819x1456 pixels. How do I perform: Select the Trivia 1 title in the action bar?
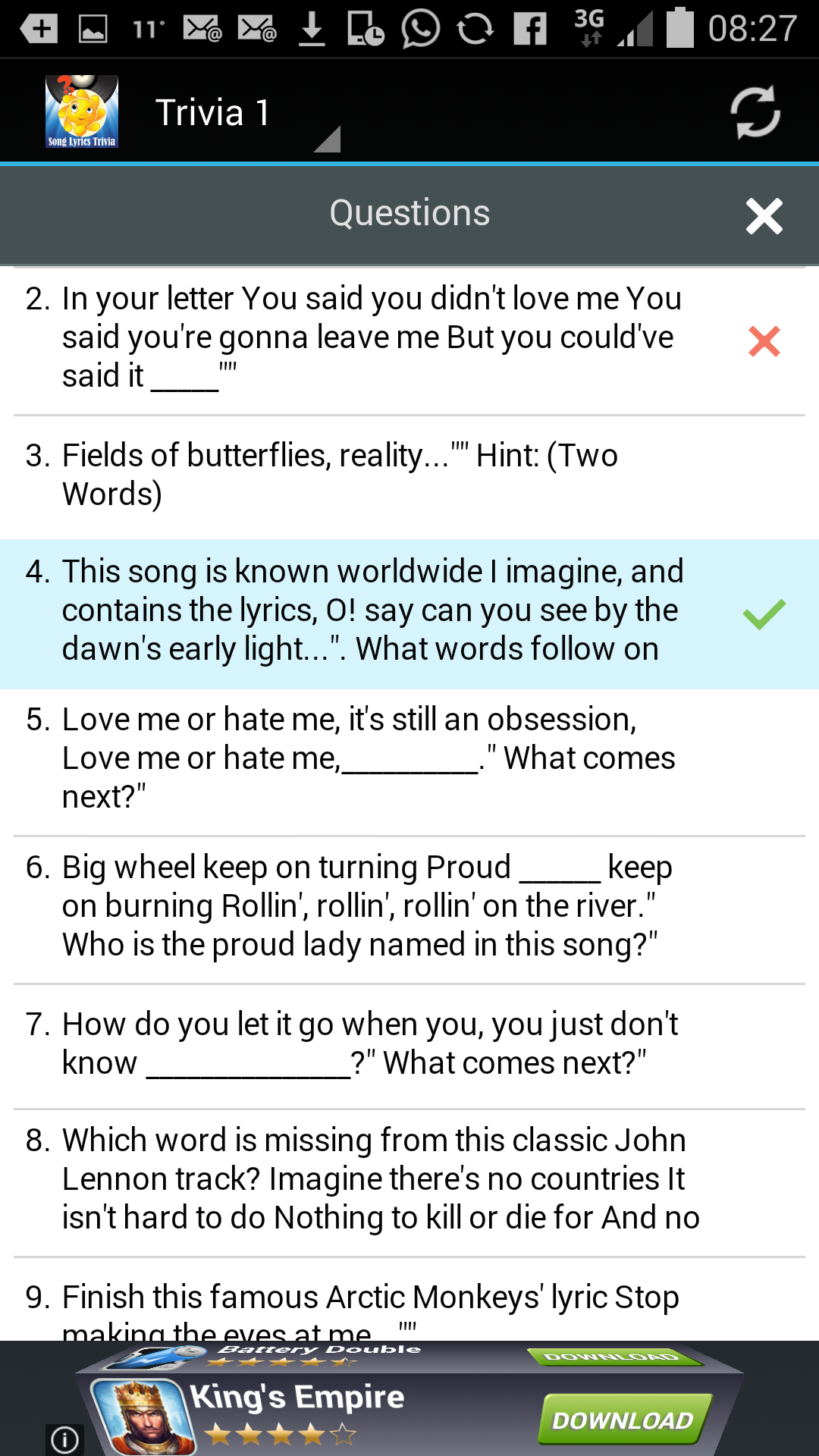point(212,111)
